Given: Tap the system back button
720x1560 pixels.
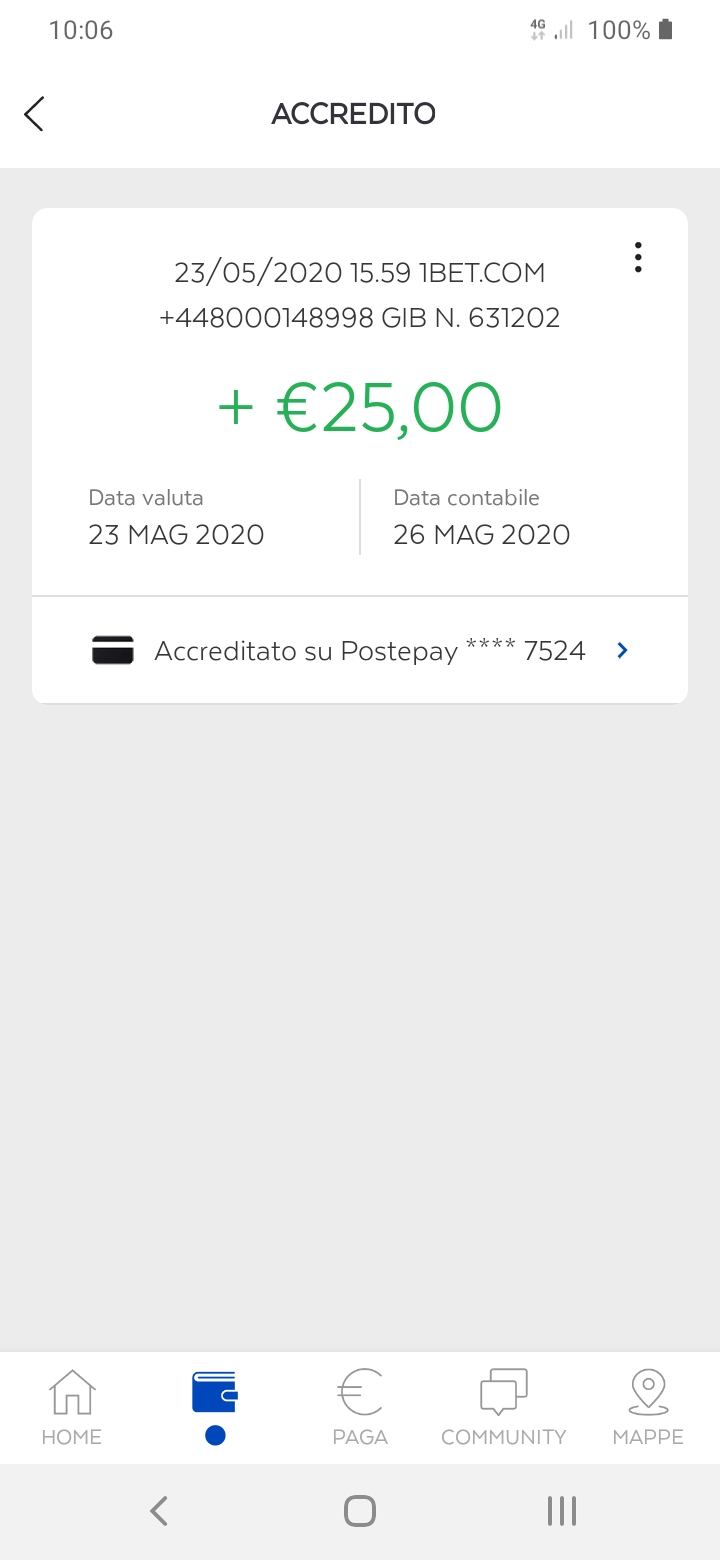Looking at the screenshot, I should [158, 1511].
